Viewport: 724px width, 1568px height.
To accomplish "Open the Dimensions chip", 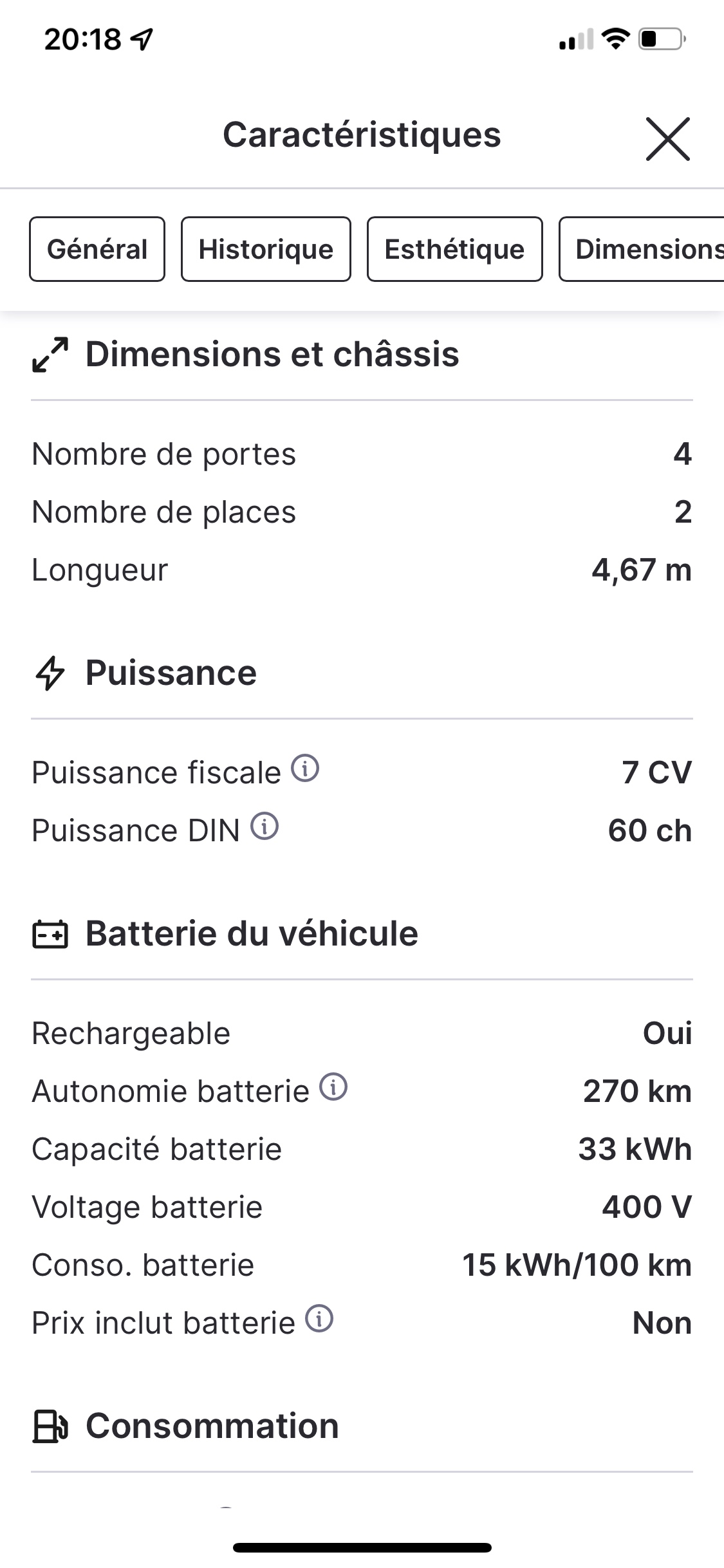I will click(x=642, y=249).
